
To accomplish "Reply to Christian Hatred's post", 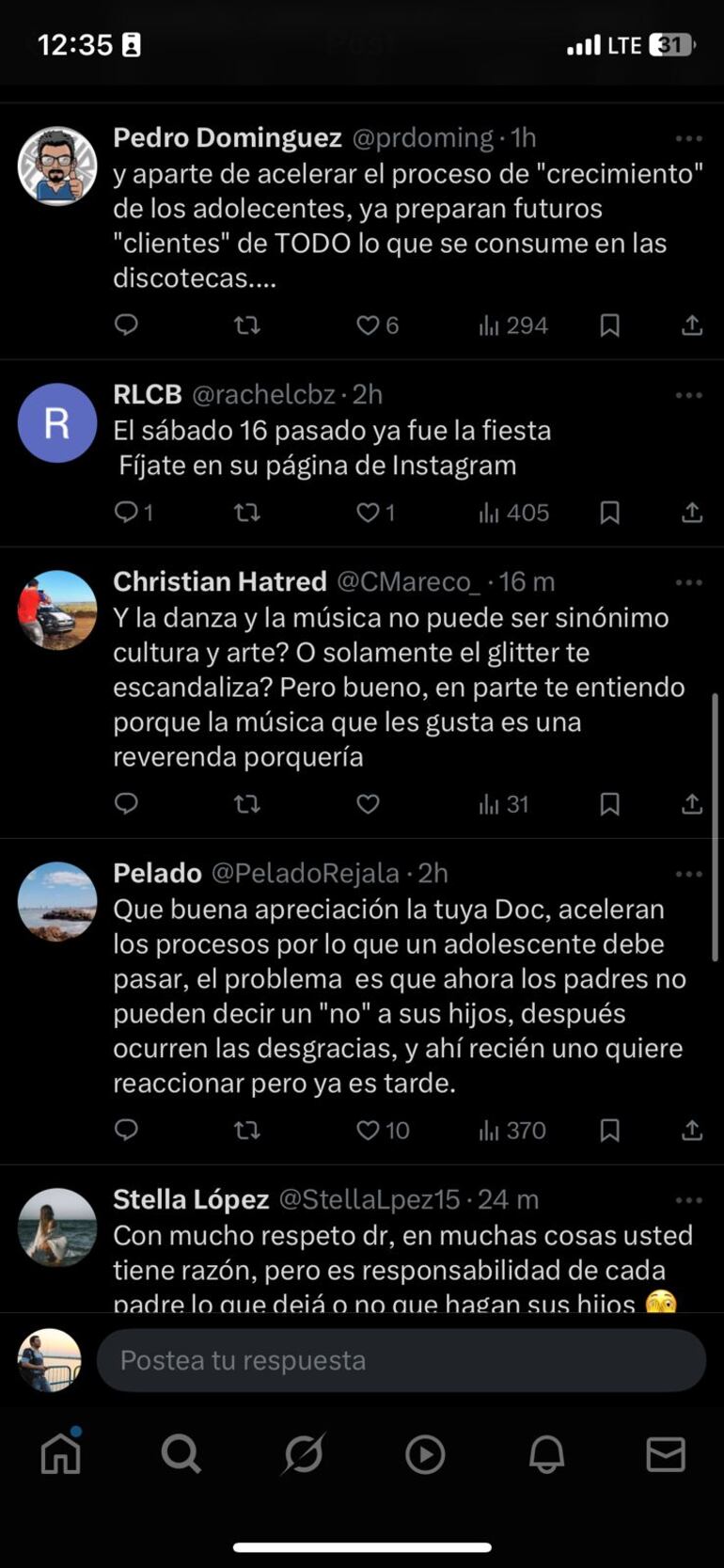I will click(x=126, y=804).
